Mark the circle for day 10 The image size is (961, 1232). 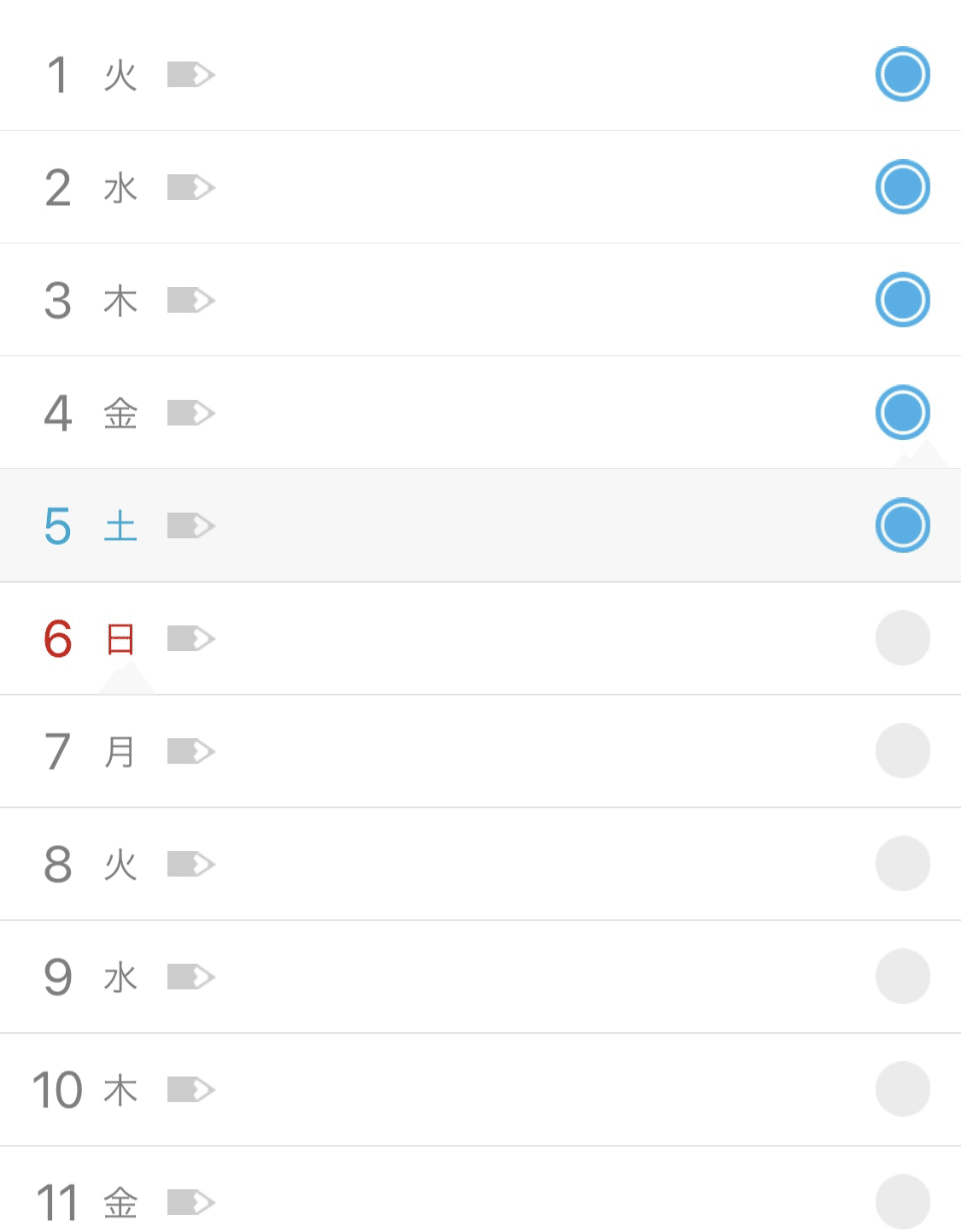pyautogui.click(x=902, y=1089)
